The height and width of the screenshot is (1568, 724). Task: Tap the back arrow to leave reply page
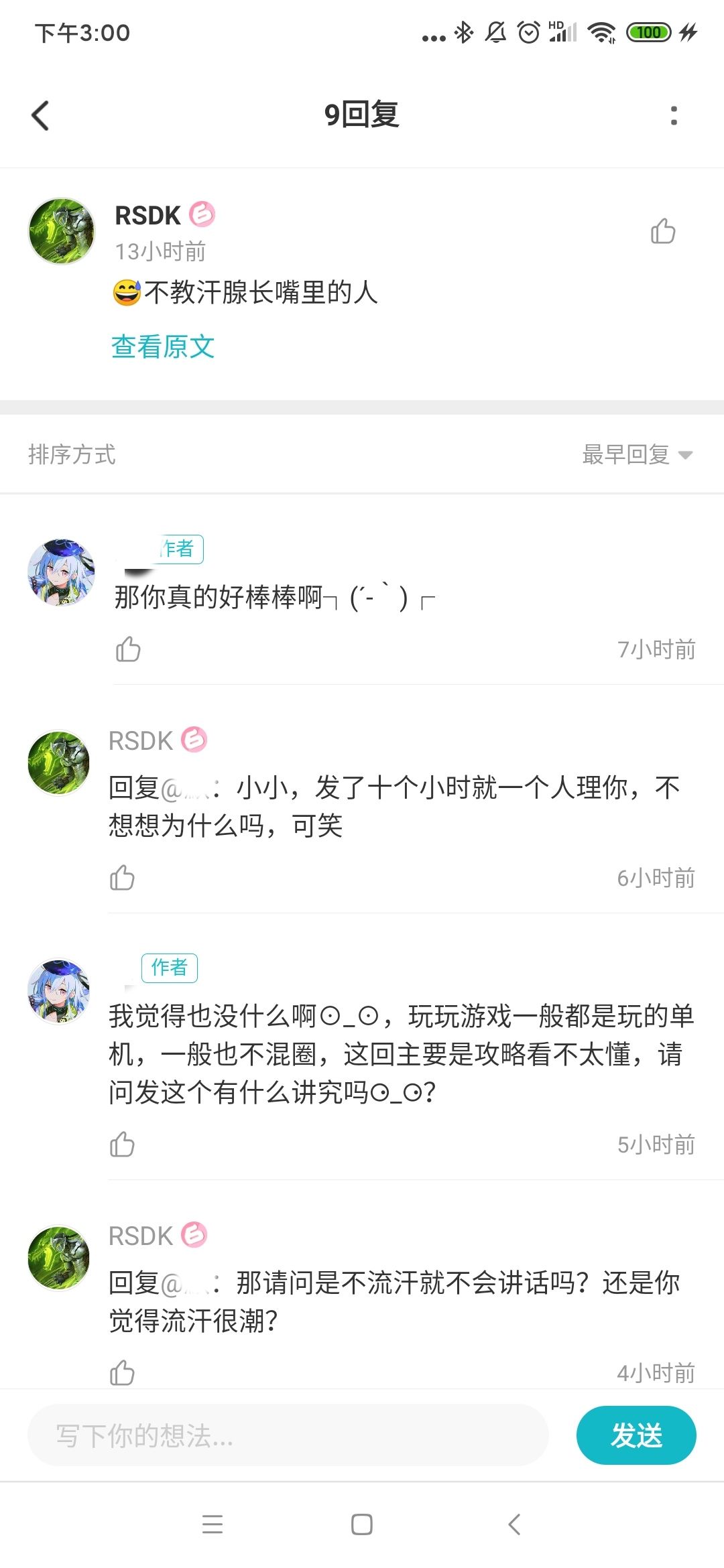[x=42, y=115]
